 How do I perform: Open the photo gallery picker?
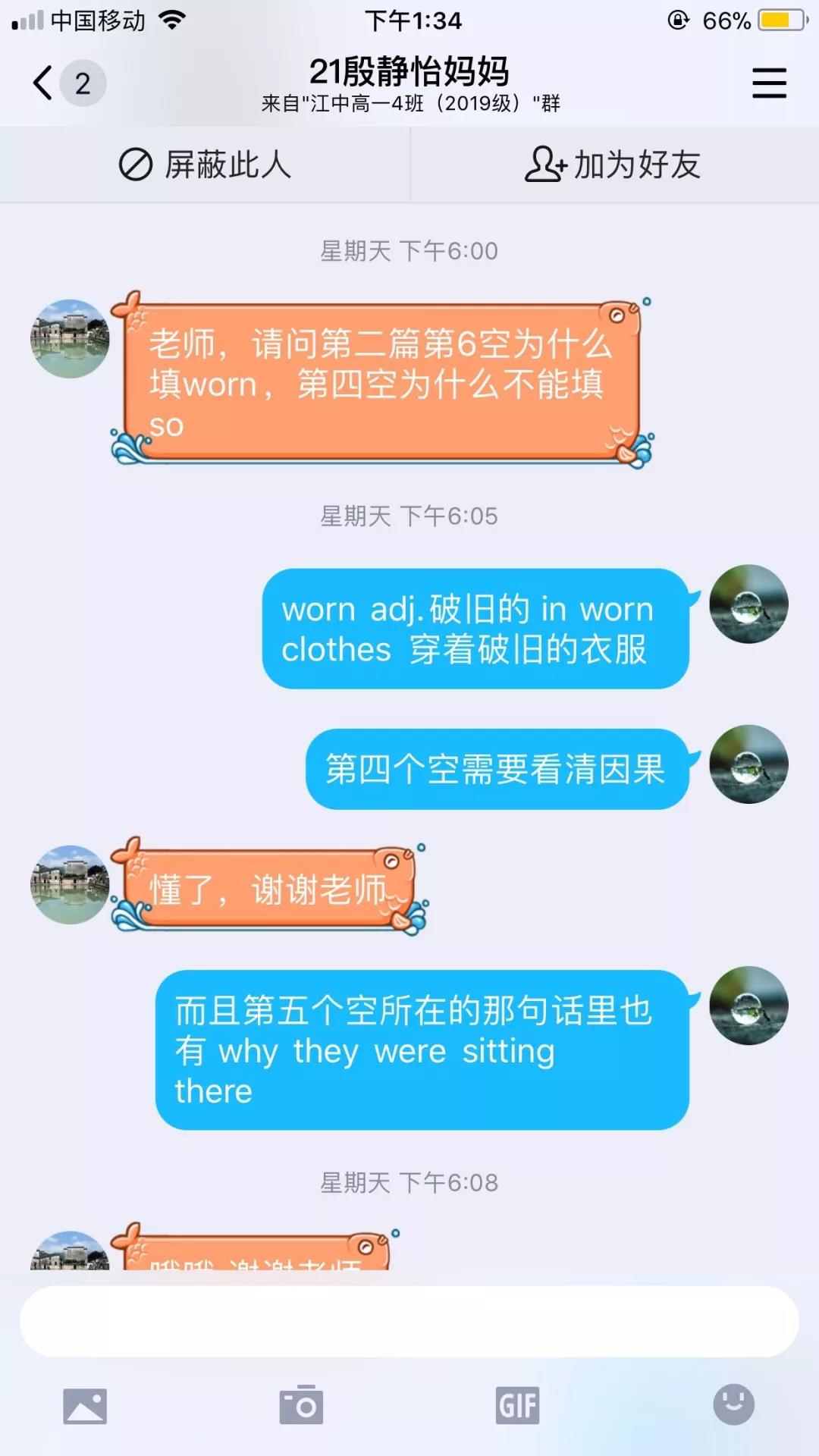point(85,1406)
